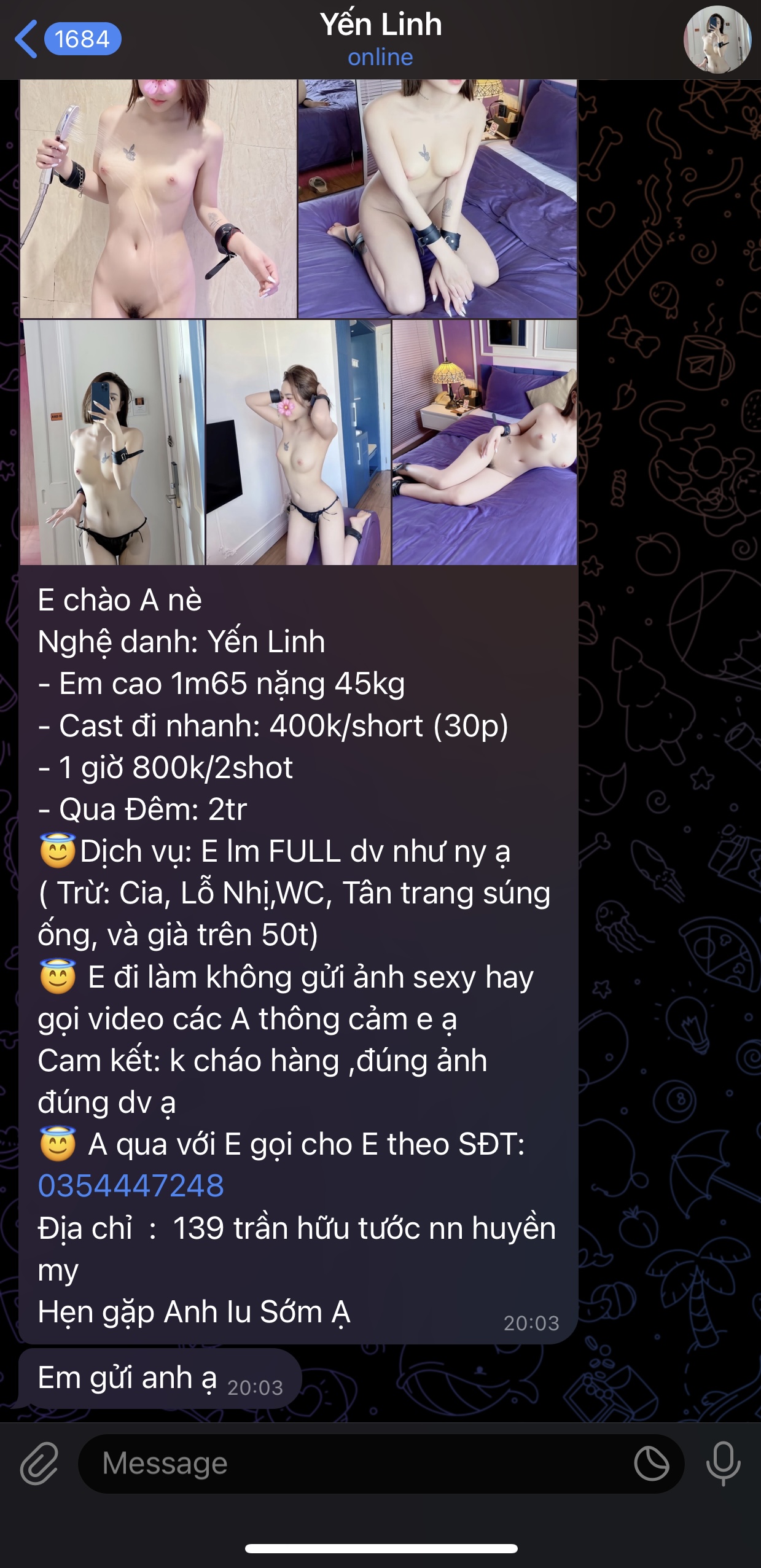Image resolution: width=761 pixels, height=1568 pixels.
Task: Focus the Message text field
Action: click(x=356, y=1464)
